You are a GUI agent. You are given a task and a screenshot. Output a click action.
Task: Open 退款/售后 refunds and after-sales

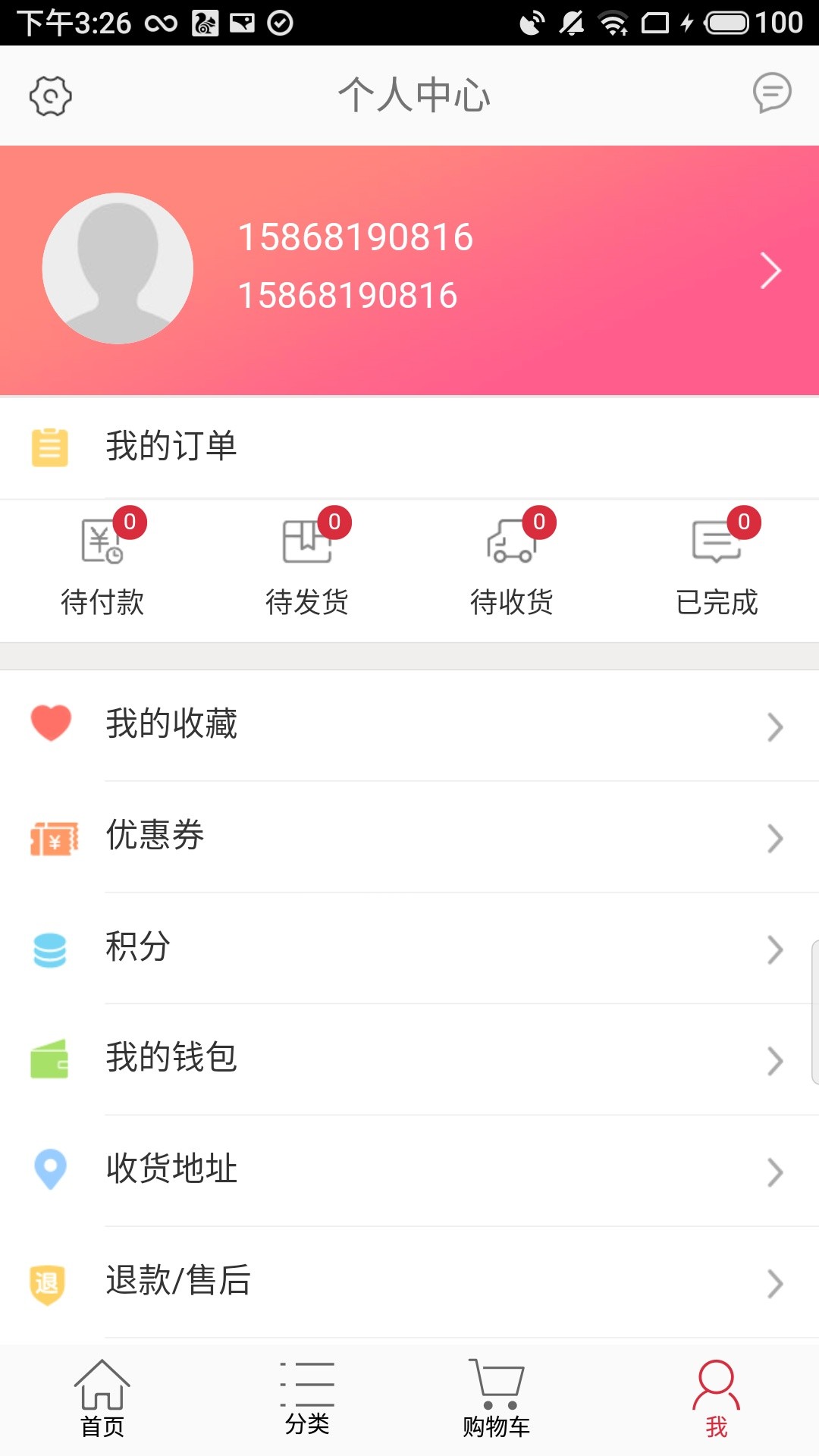pyautogui.click(x=409, y=1282)
